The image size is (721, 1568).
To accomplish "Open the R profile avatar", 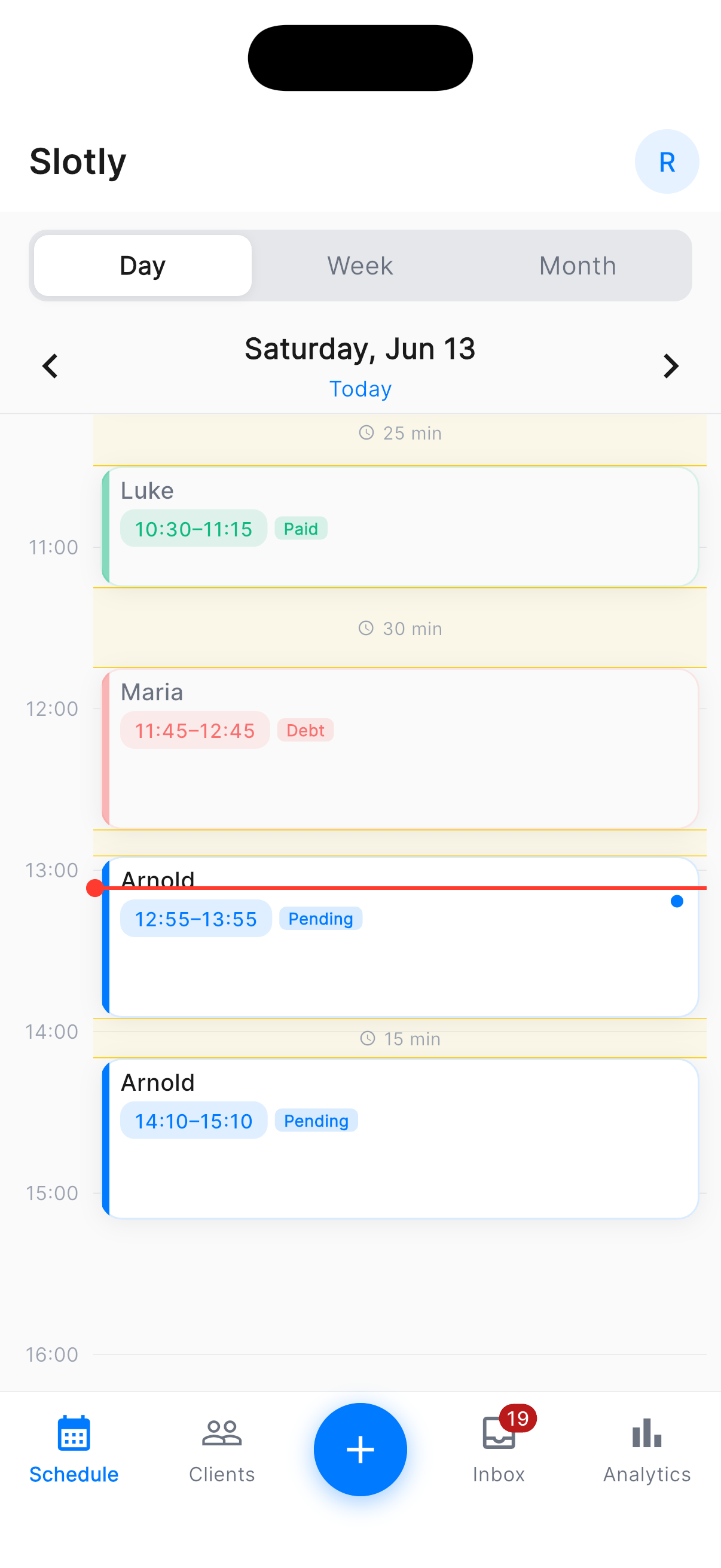I will pyautogui.click(x=666, y=161).
